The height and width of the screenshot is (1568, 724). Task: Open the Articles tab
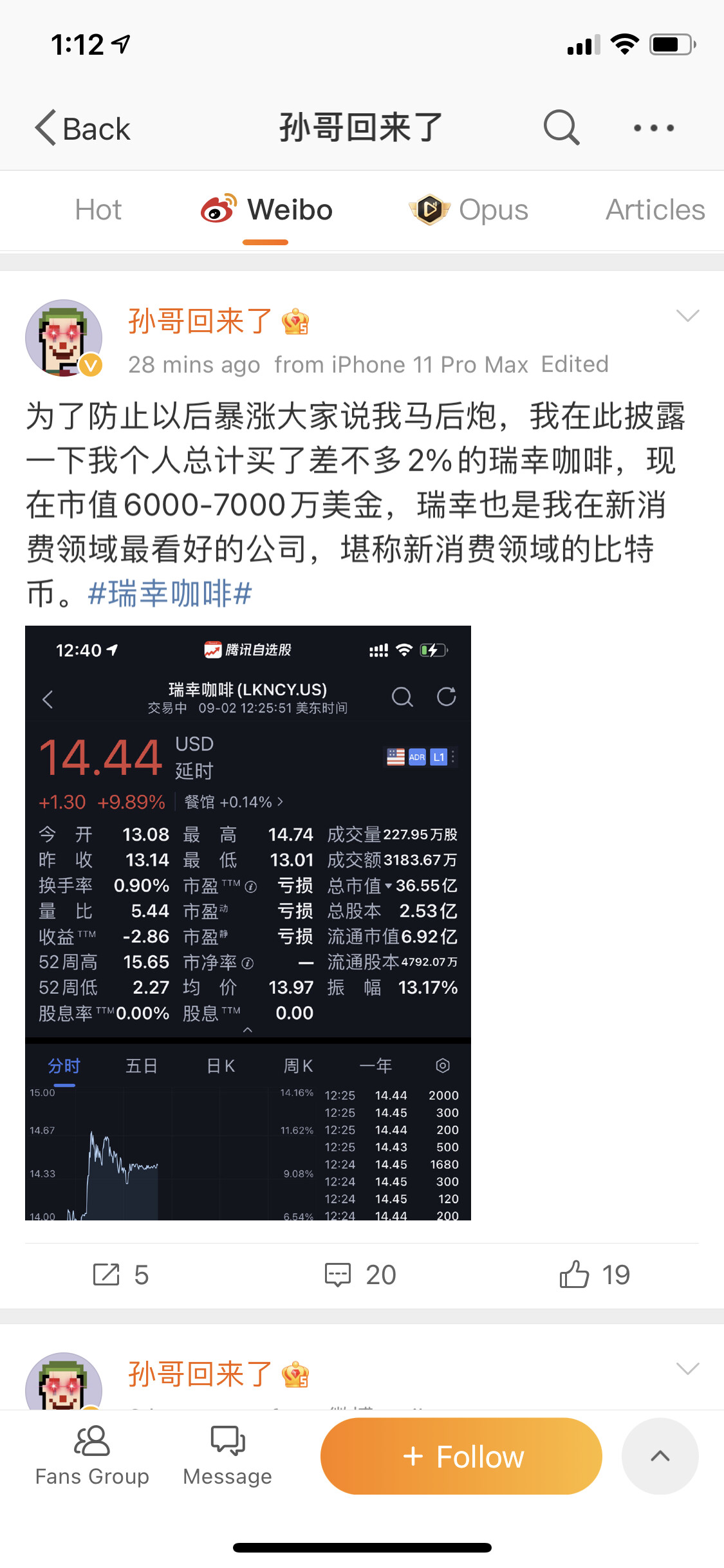click(x=655, y=210)
